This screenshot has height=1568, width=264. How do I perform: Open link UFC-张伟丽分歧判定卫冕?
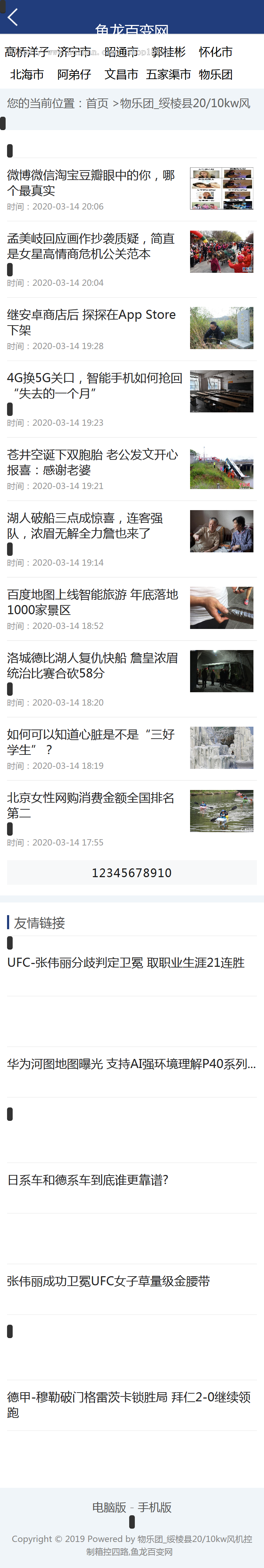(126, 962)
